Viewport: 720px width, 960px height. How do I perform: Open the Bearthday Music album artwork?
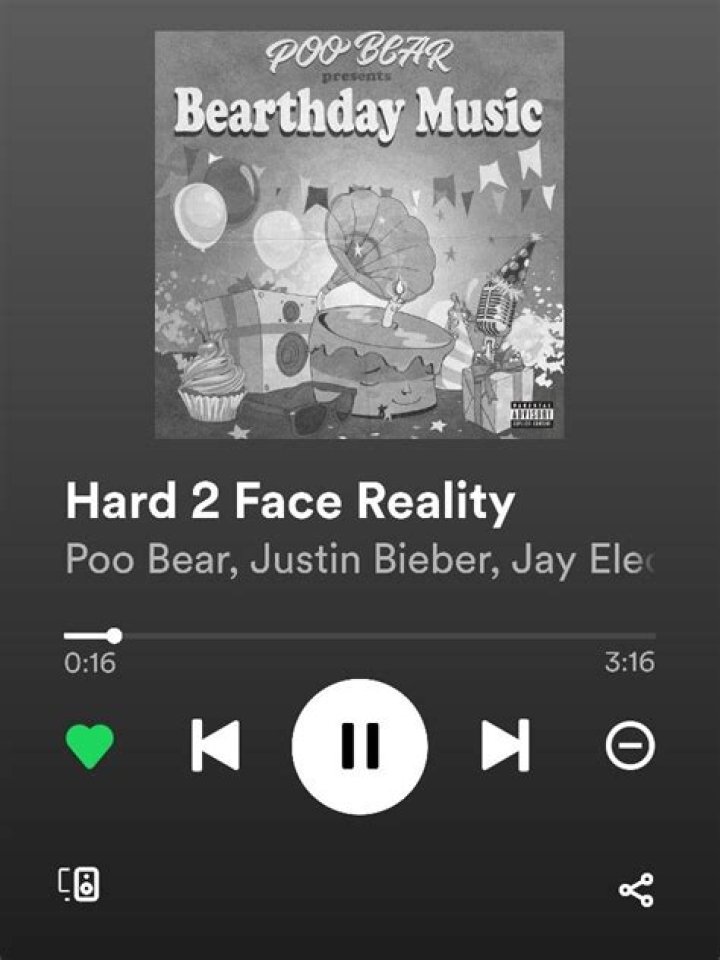click(x=359, y=235)
